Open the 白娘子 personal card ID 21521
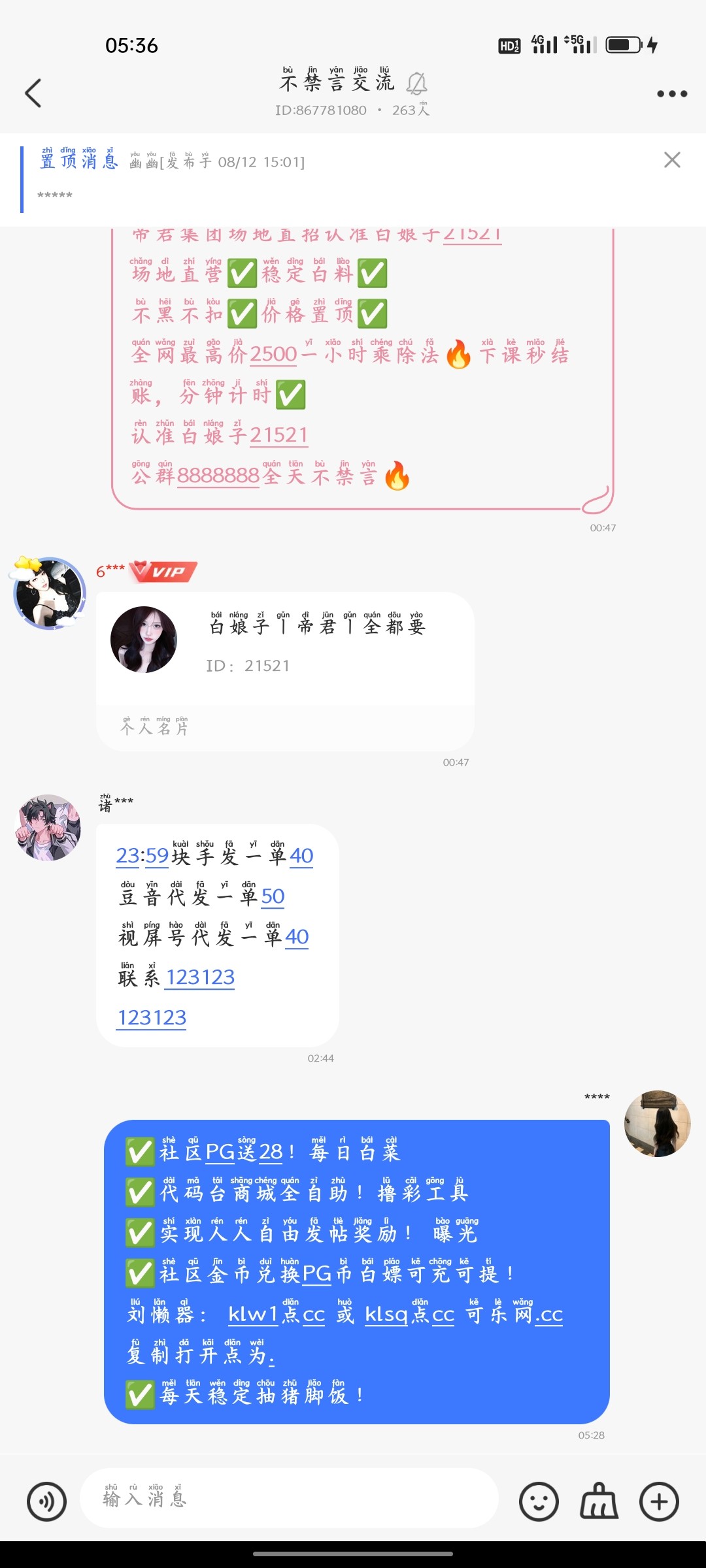 285,653
